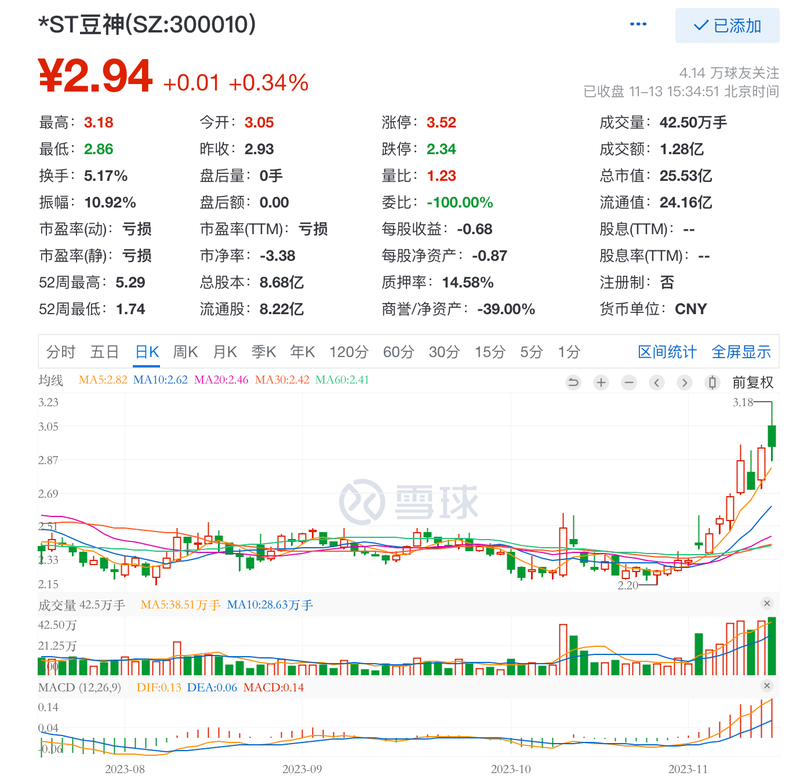Switch to the 60分 interval
The width and height of the screenshot is (800, 779).
(398, 352)
